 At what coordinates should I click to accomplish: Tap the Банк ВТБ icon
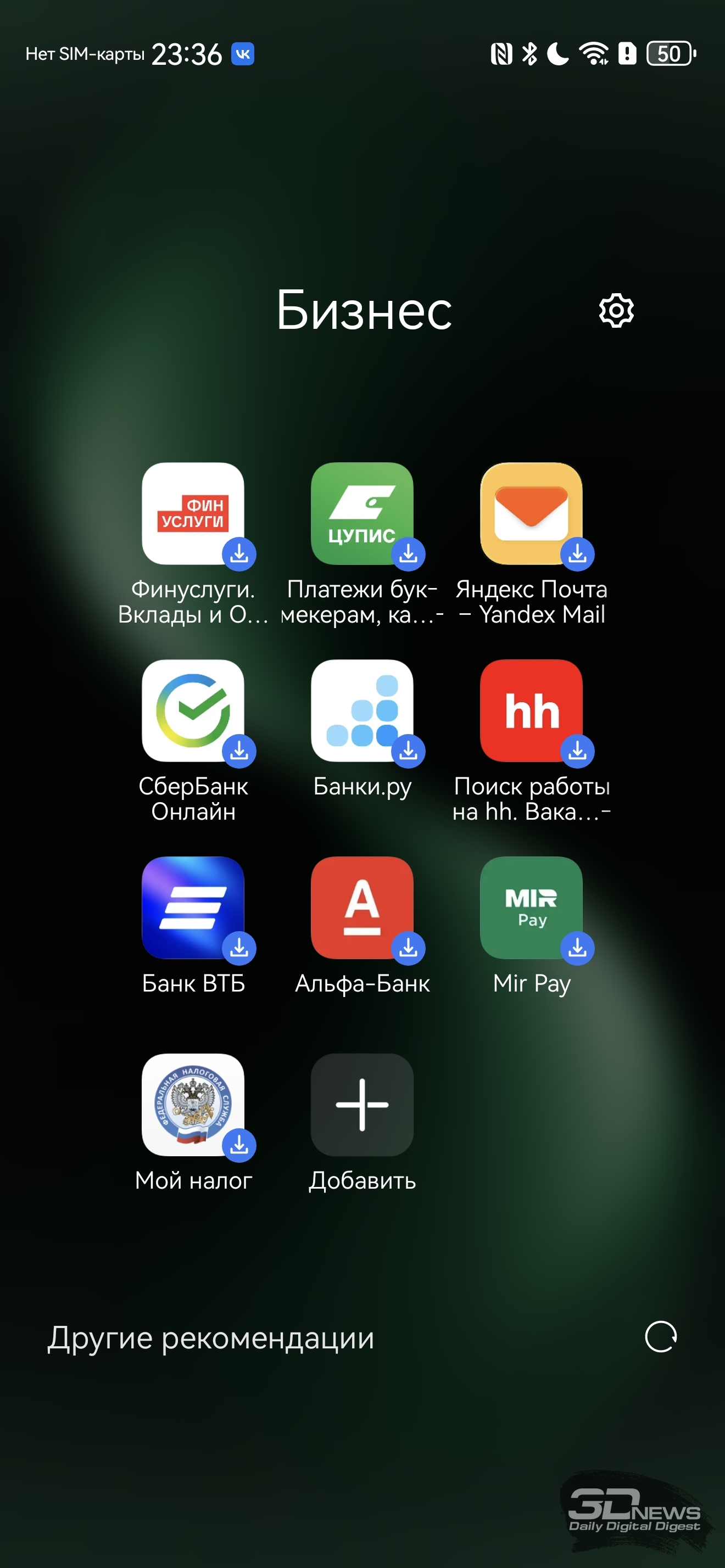coord(193,908)
